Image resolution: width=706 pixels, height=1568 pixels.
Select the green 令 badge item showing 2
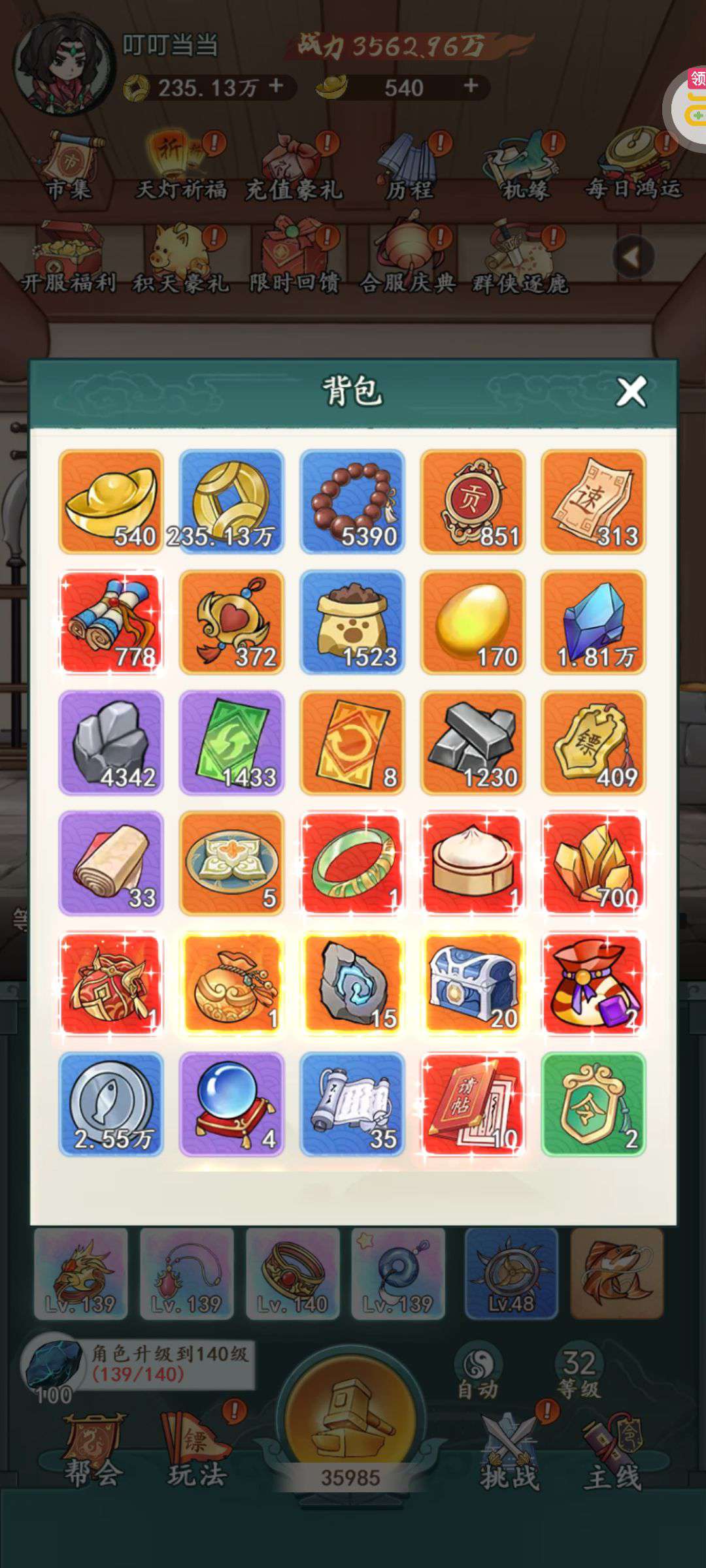pos(594,1104)
